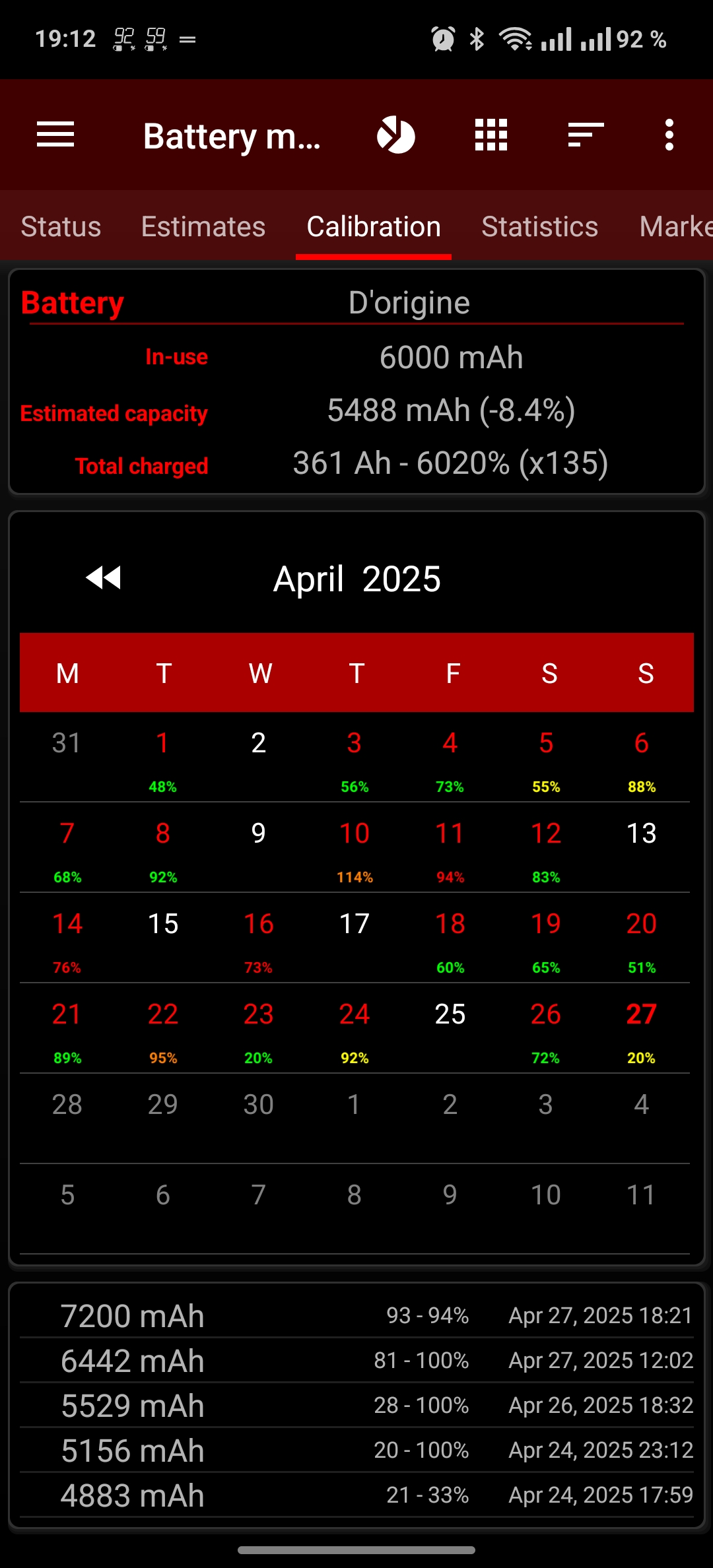
Task: Open the grid apps icon
Action: coord(491,135)
